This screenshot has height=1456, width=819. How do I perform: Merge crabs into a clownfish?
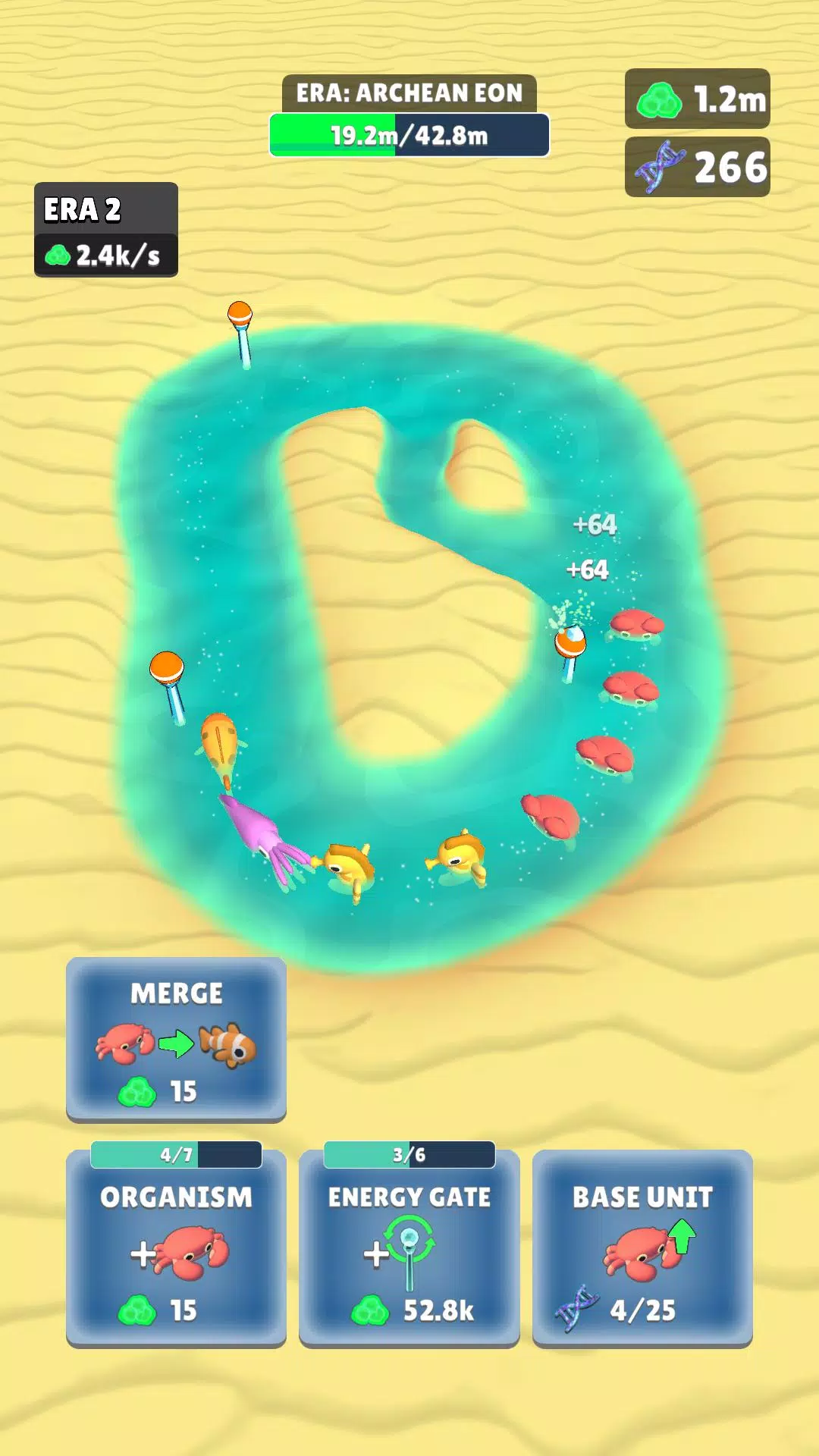(176, 1039)
